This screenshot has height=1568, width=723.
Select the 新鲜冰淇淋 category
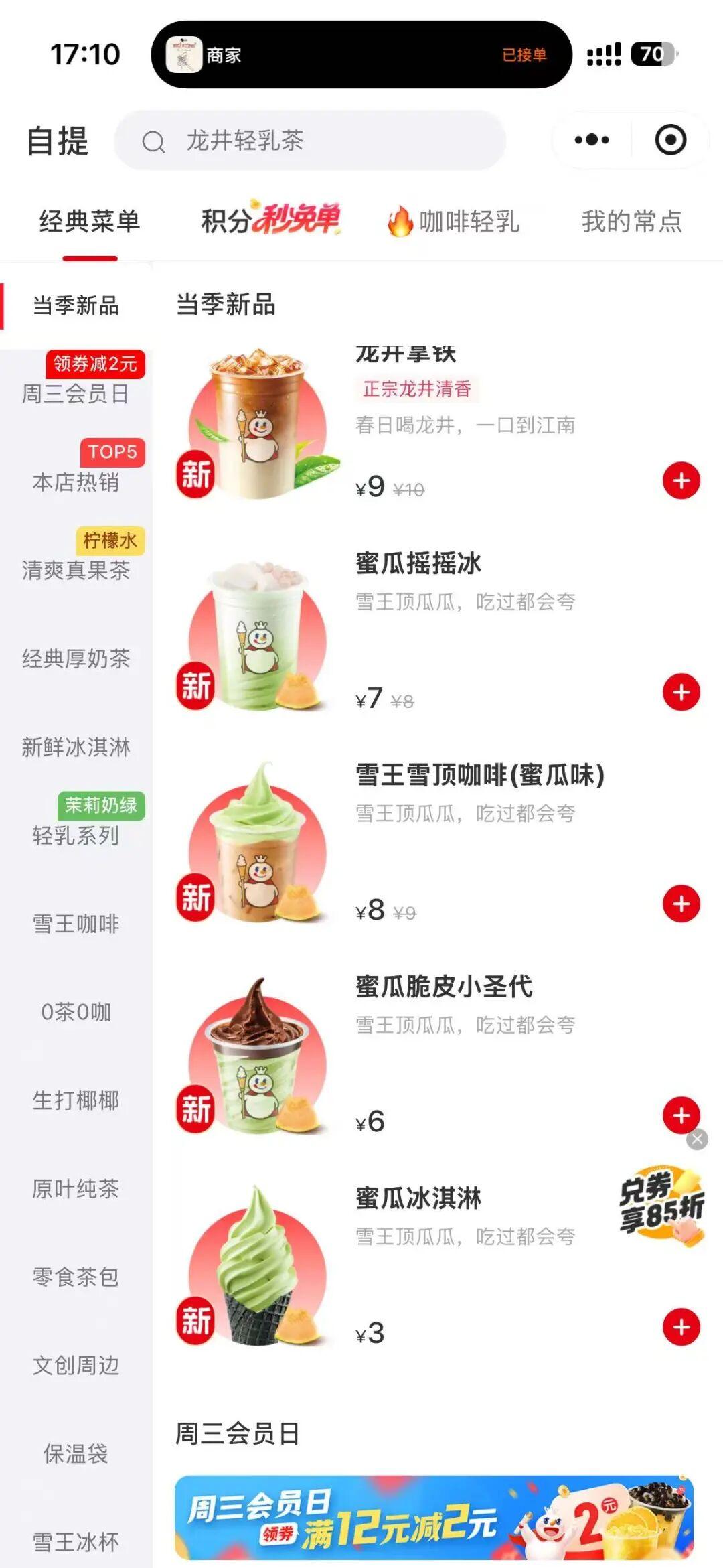click(76, 747)
